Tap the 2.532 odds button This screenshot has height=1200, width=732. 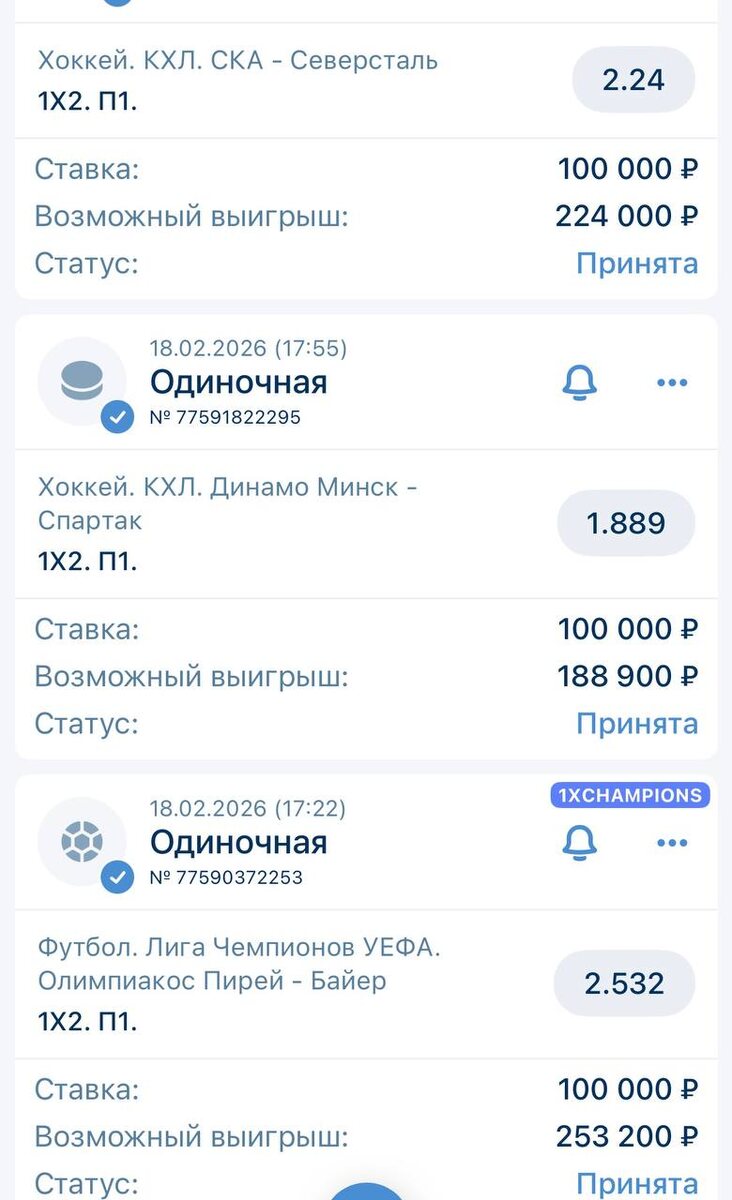pyautogui.click(x=624, y=982)
